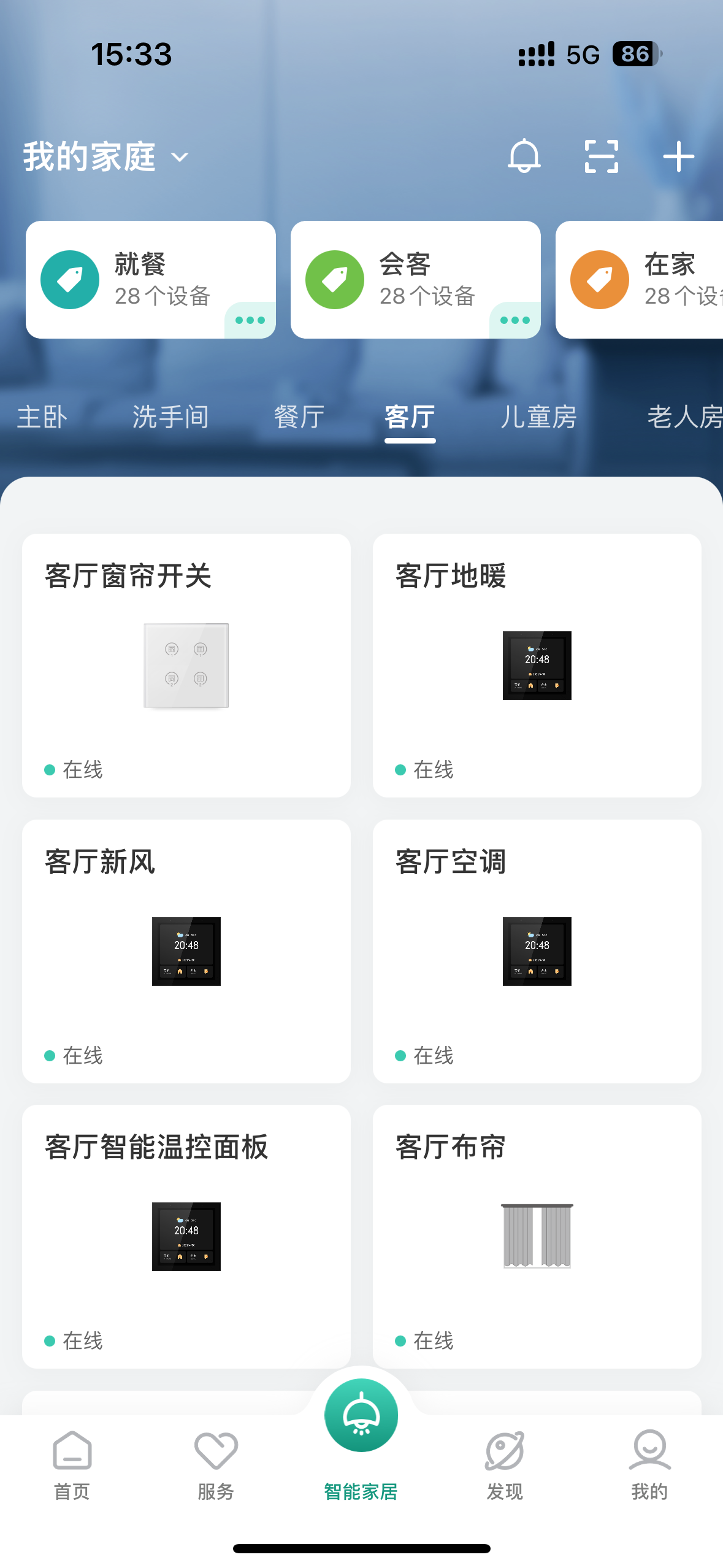Tap the plus icon to add device

point(678,156)
